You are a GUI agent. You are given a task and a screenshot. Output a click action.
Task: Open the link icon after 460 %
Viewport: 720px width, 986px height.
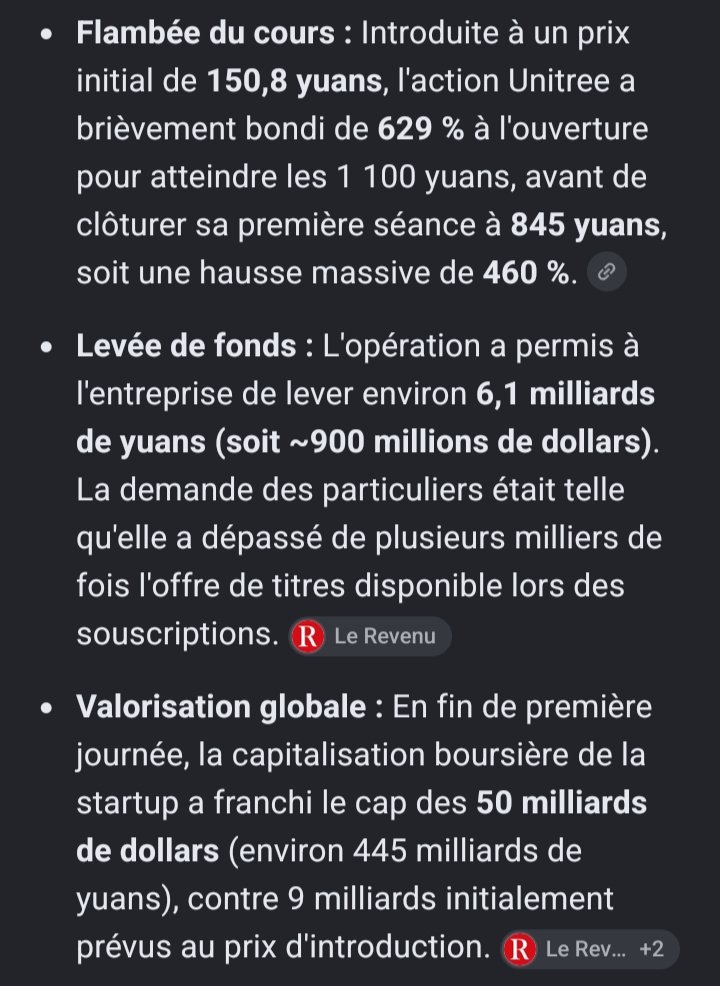tap(606, 272)
